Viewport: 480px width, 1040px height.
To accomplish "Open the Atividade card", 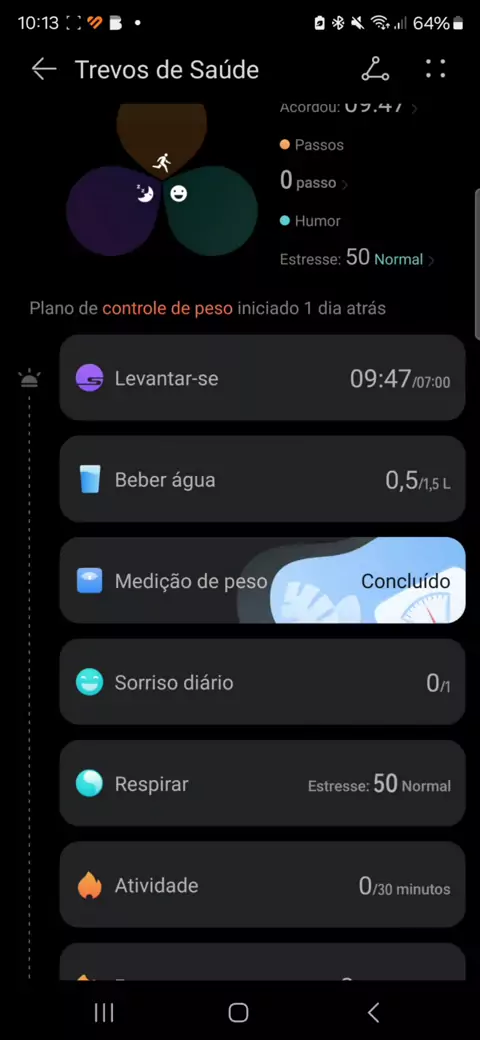I will coord(263,885).
